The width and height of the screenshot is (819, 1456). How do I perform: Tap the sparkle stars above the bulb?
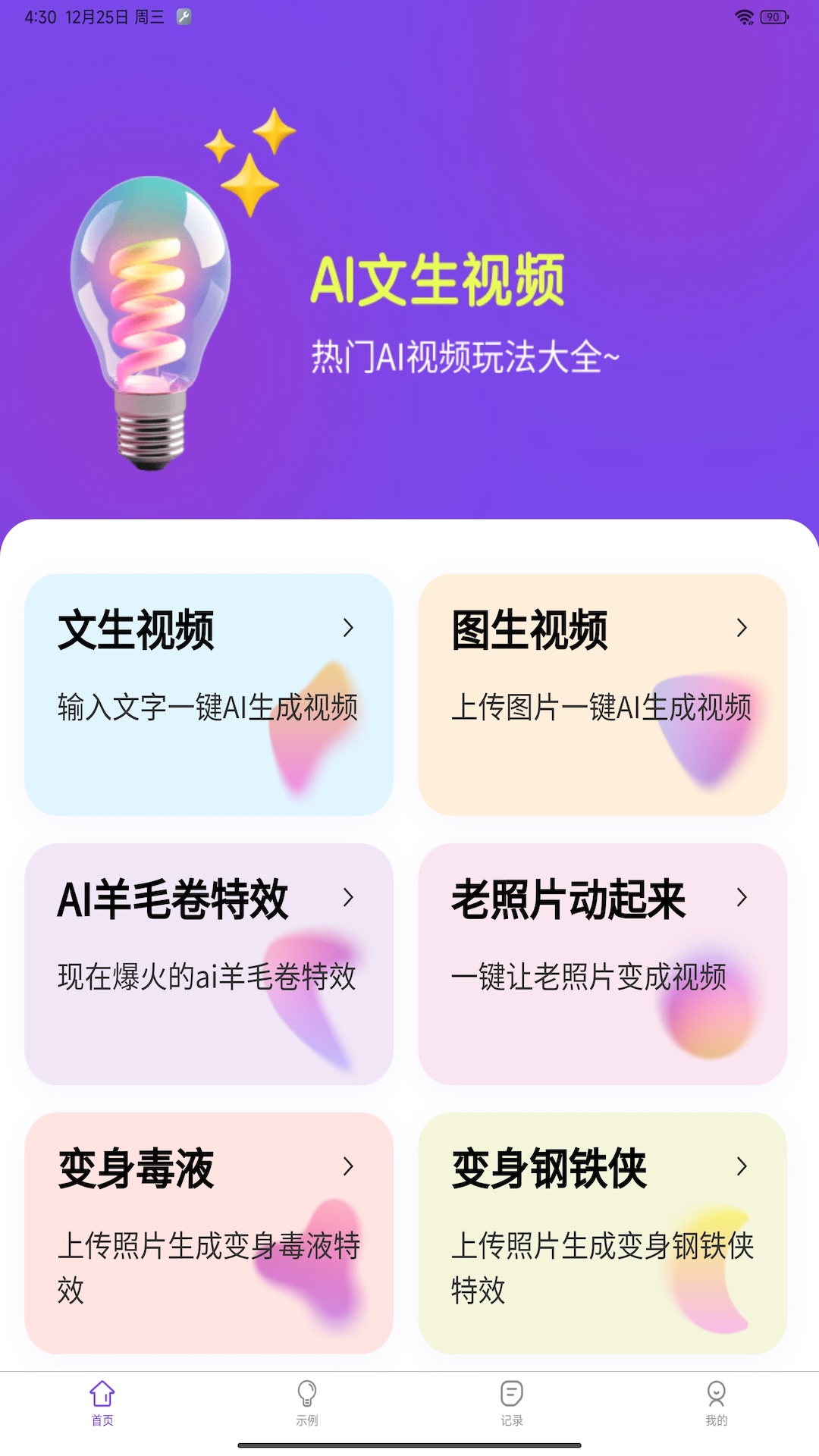250,163
